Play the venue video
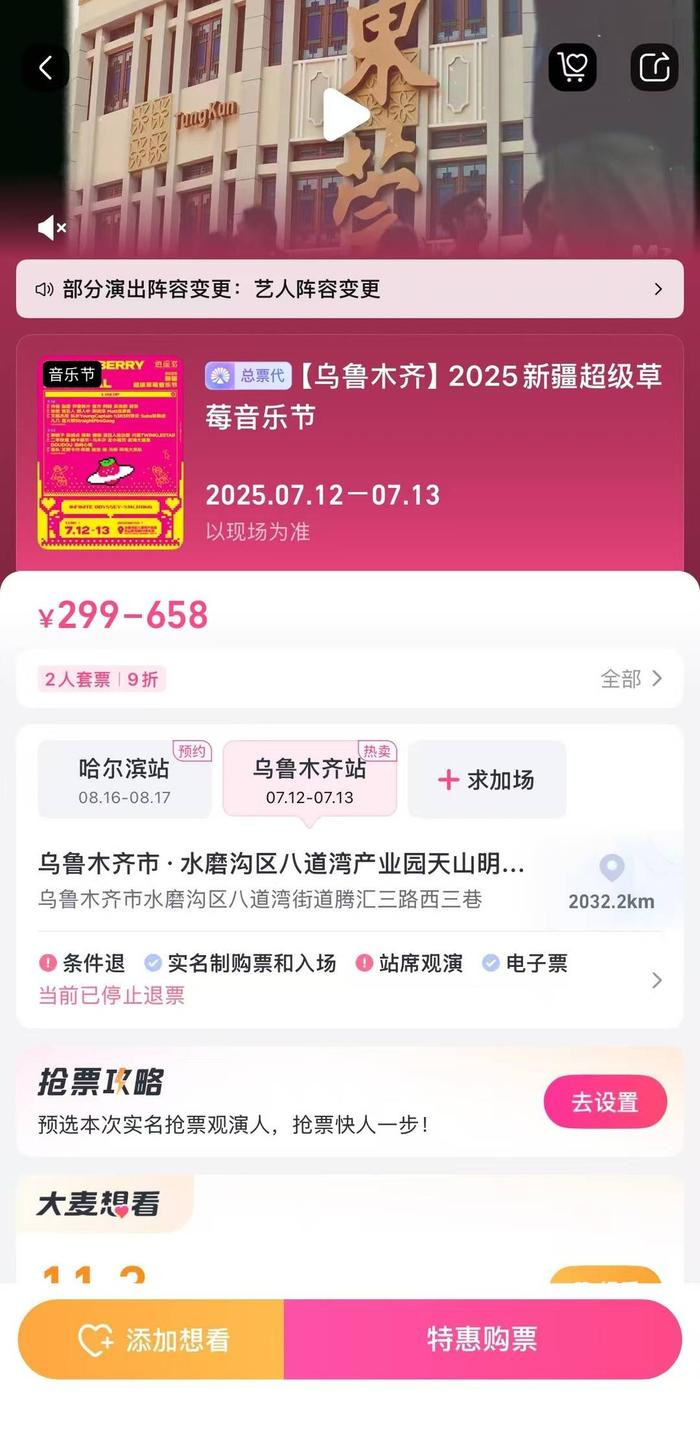This screenshot has width=700, height=1440. (346, 113)
